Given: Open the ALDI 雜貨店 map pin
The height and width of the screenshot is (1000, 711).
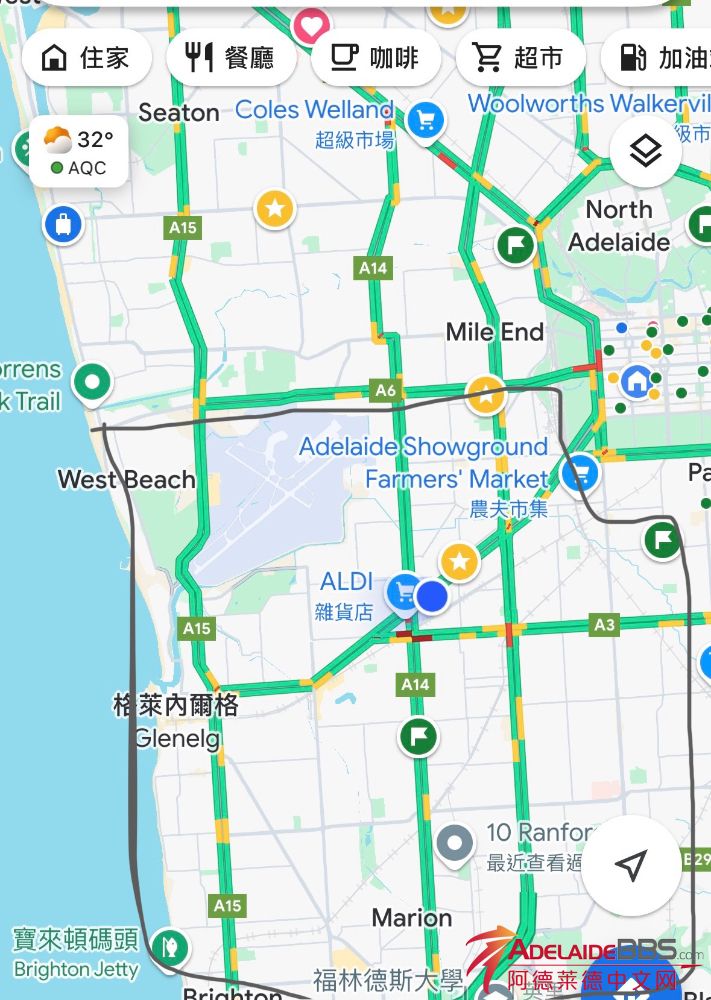Looking at the screenshot, I should (405, 592).
